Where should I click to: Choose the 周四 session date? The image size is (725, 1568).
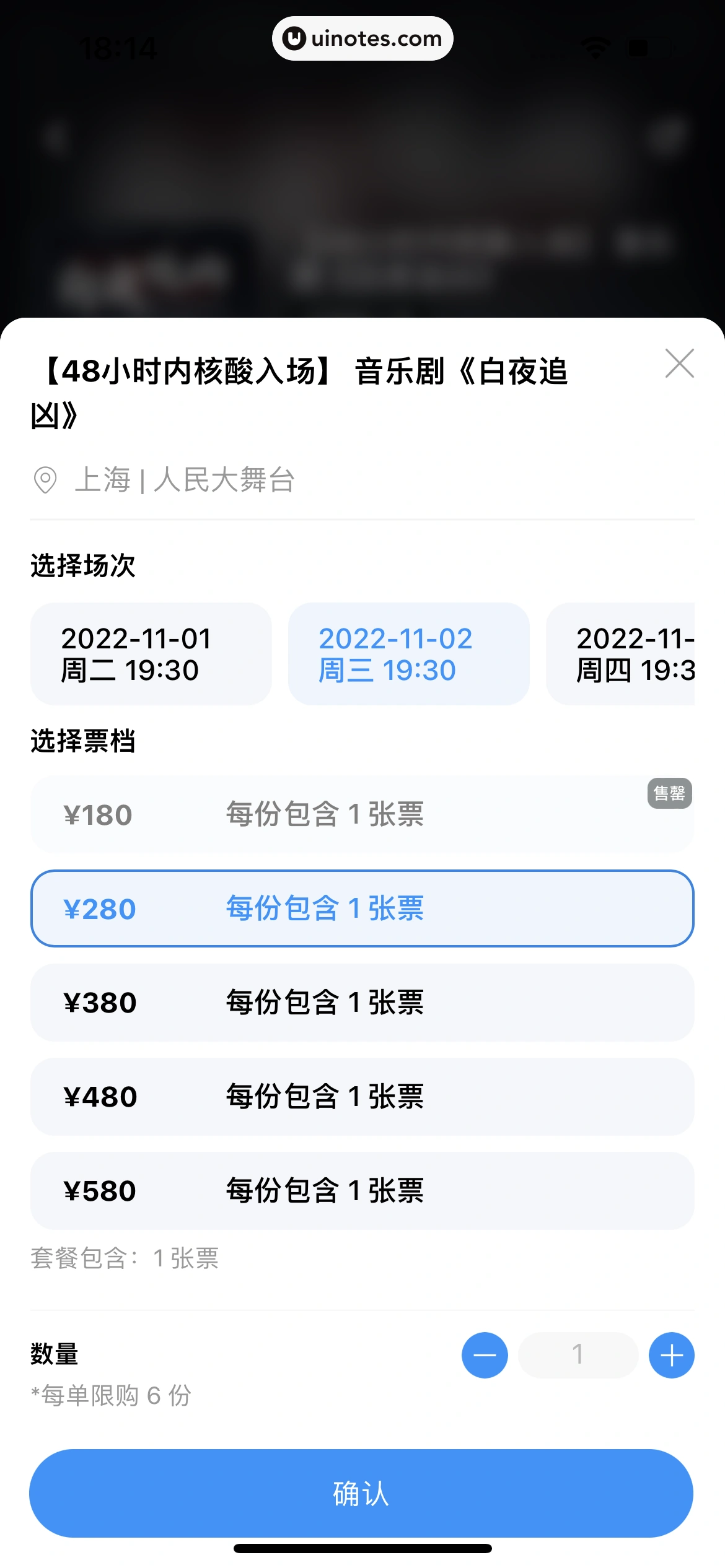[x=626, y=654]
